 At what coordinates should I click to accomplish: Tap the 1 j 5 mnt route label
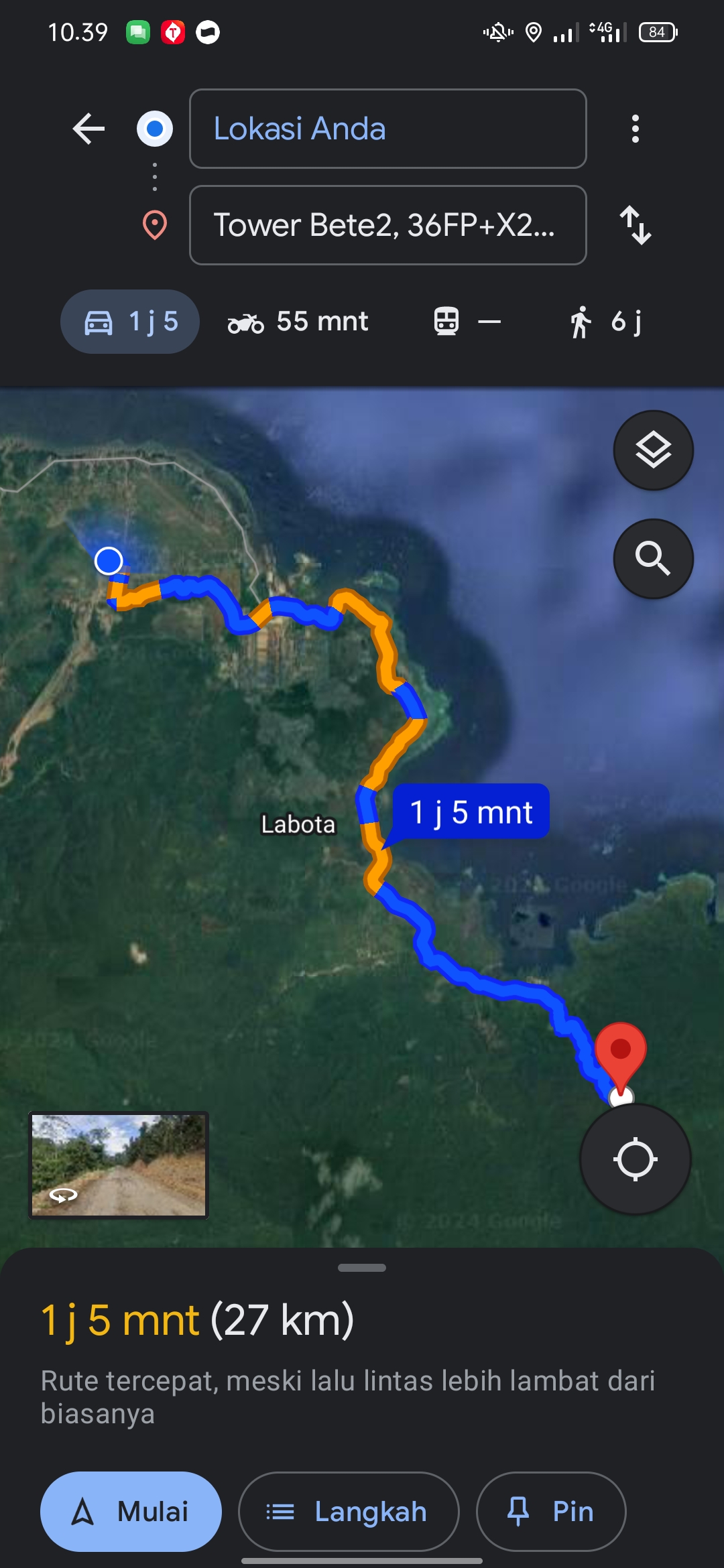coord(471,812)
